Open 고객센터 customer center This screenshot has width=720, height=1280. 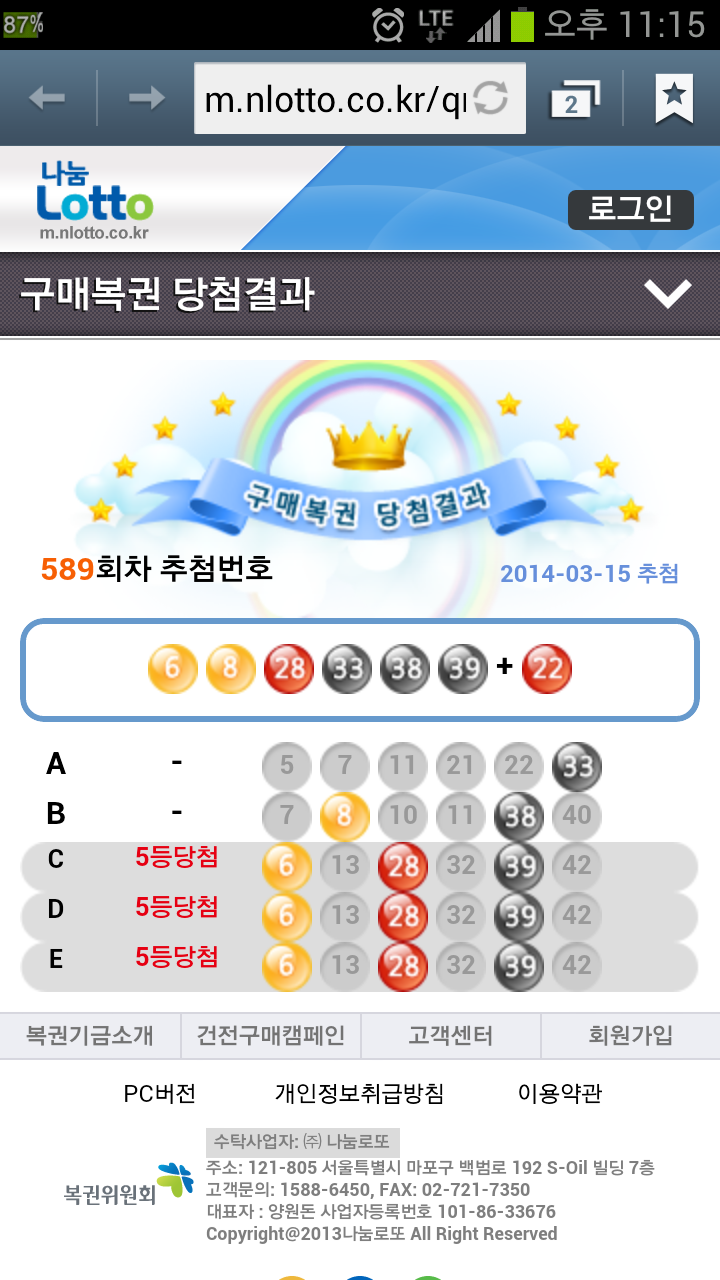450,1036
